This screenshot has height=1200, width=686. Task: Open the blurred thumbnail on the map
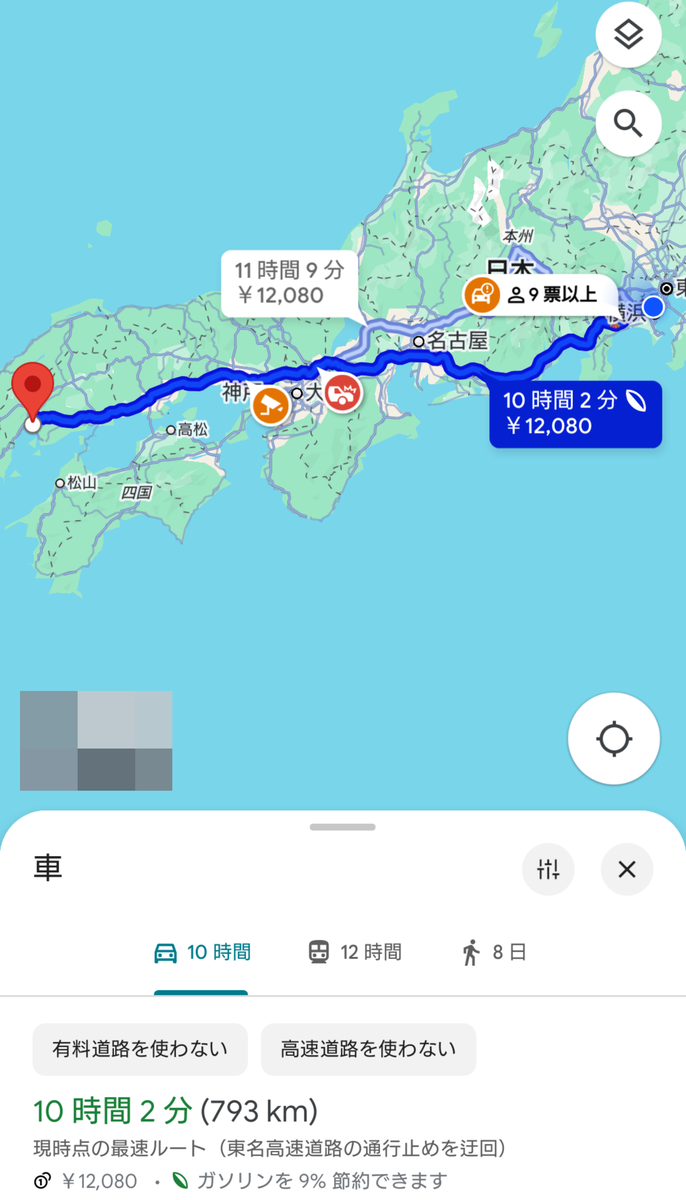(96, 741)
